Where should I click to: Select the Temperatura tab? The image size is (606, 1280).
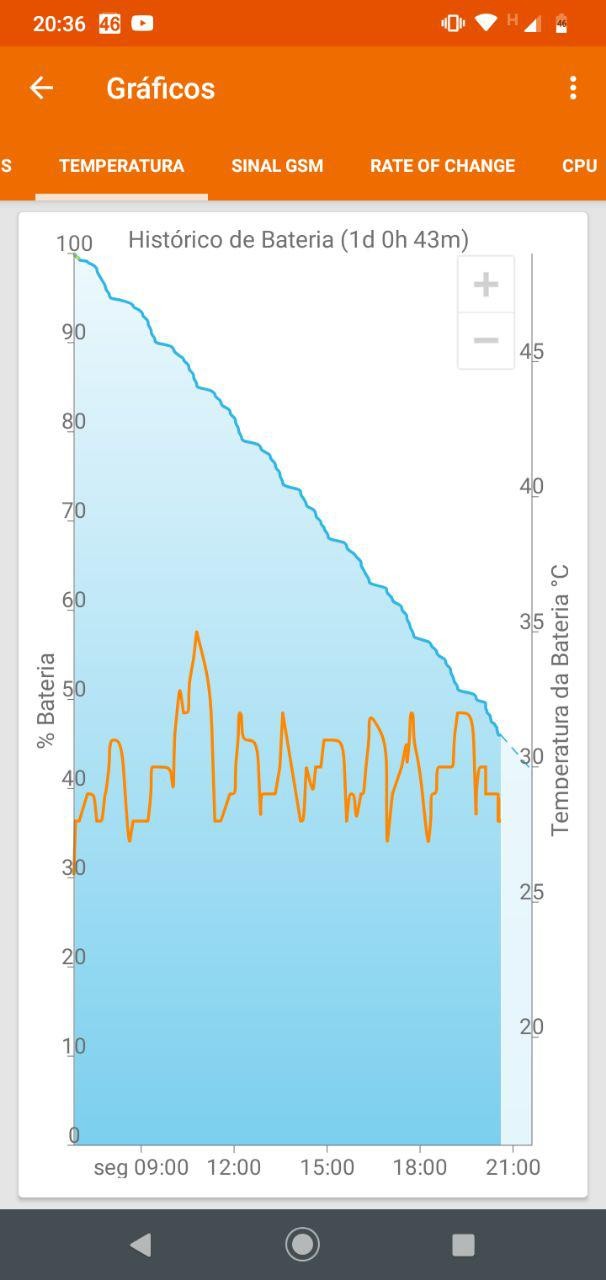[x=121, y=166]
